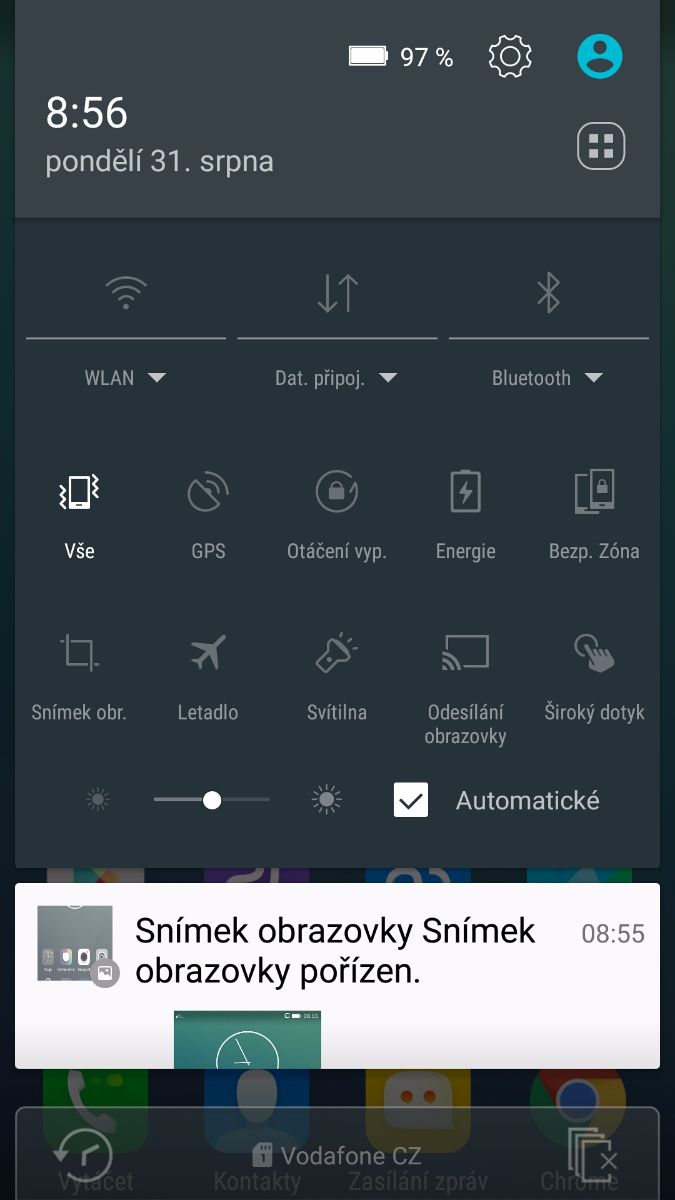This screenshot has width=675, height=1200.
Task: Toggle mobile data connection
Action: [x=337, y=293]
